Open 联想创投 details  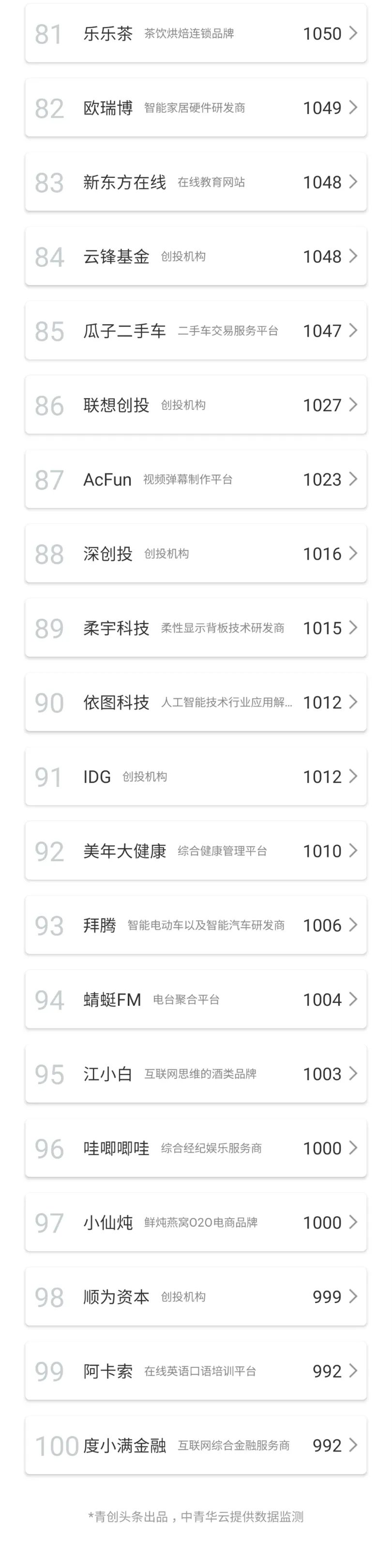[196, 405]
